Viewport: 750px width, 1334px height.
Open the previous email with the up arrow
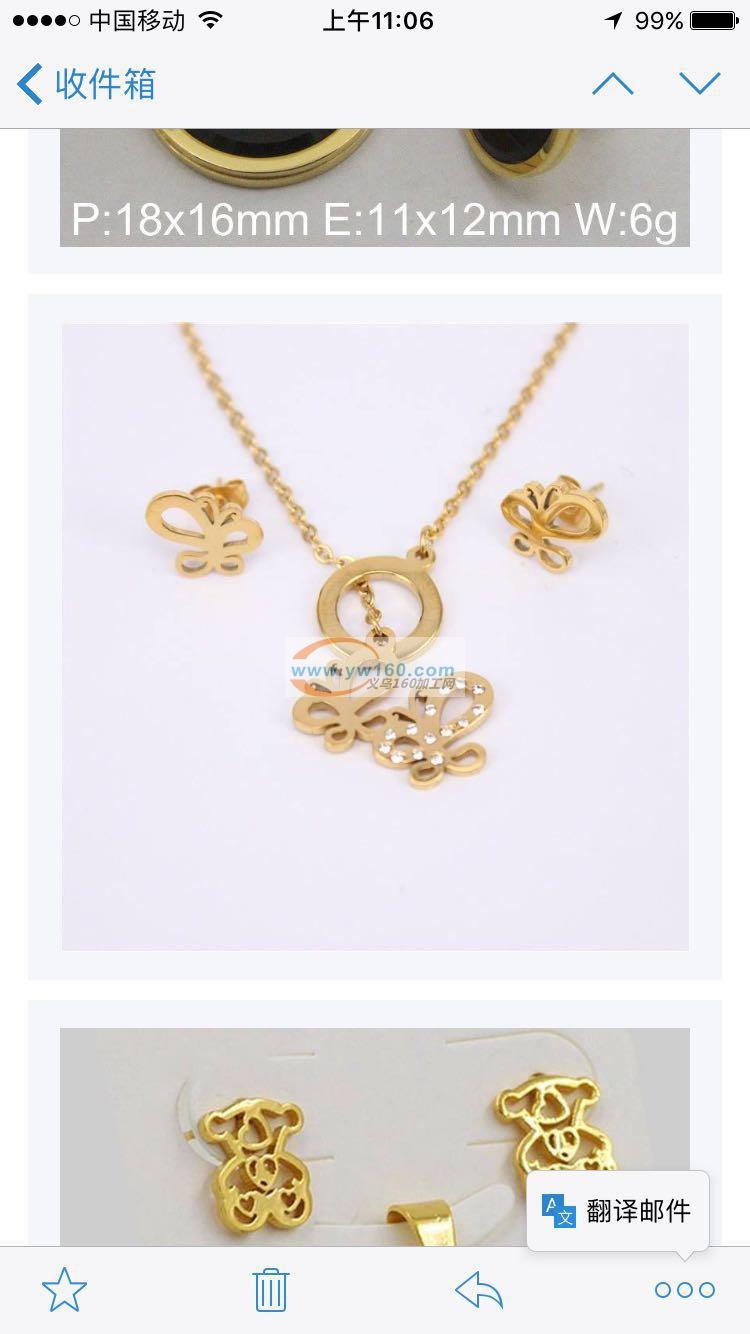612,84
